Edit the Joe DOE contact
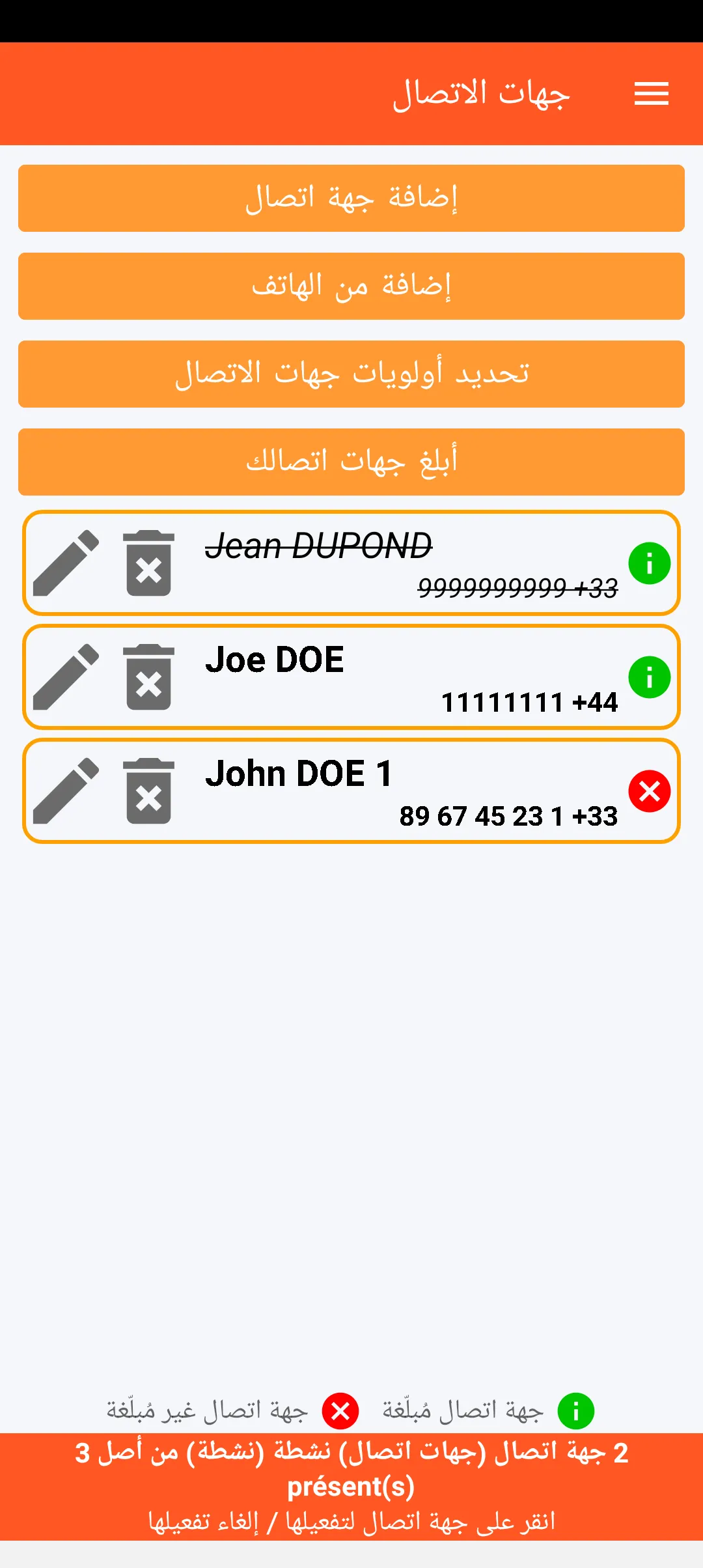This screenshot has width=703, height=1568. [x=66, y=677]
